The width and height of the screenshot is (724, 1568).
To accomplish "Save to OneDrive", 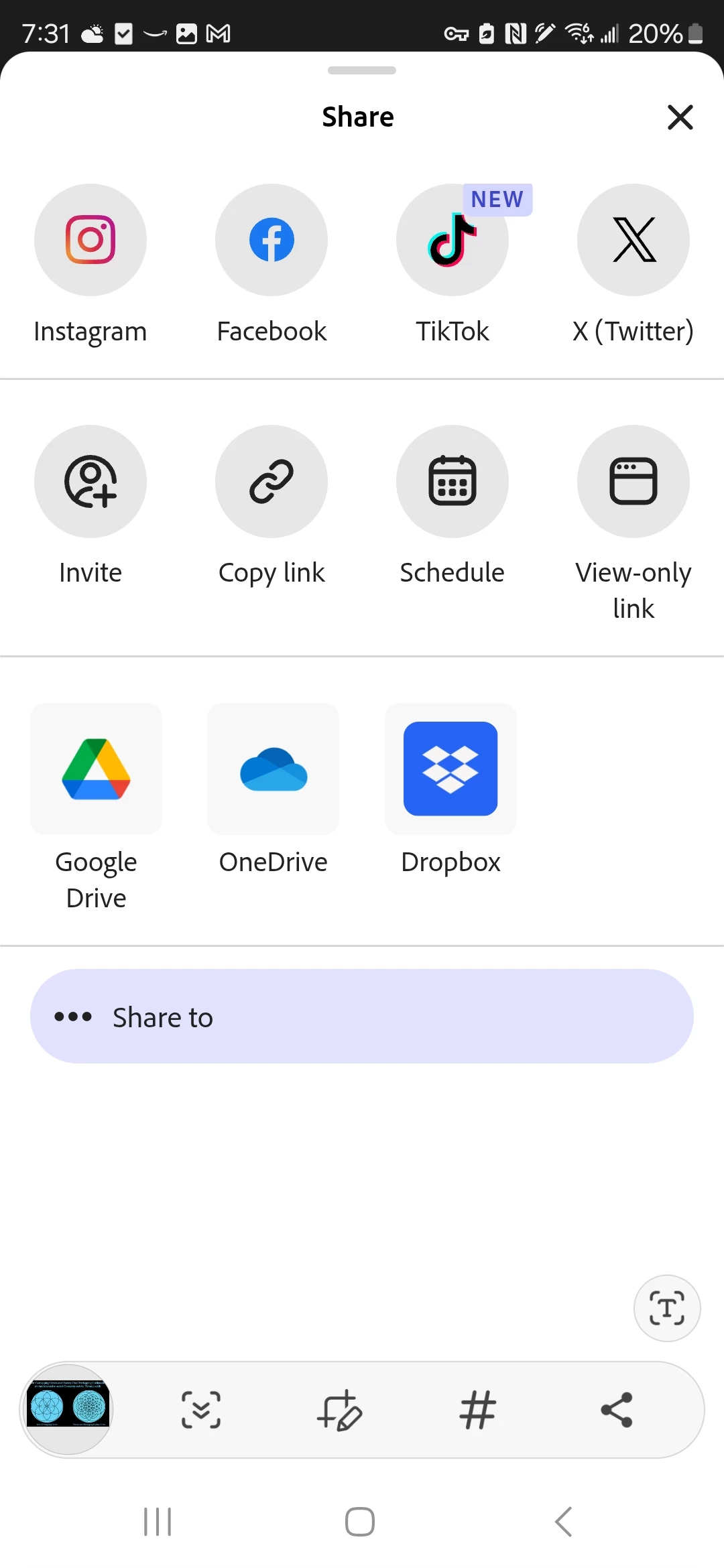I will tap(274, 769).
